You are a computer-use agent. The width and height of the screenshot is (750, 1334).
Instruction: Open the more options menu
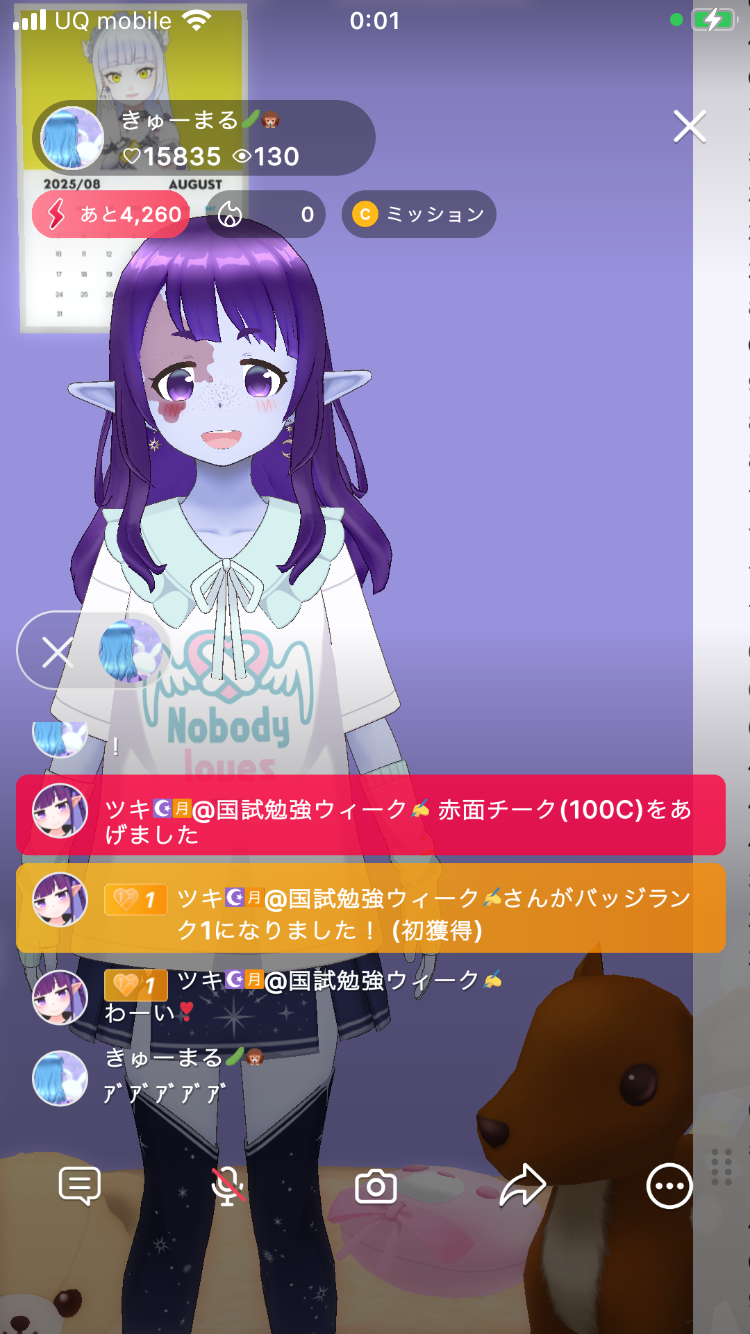point(668,1187)
